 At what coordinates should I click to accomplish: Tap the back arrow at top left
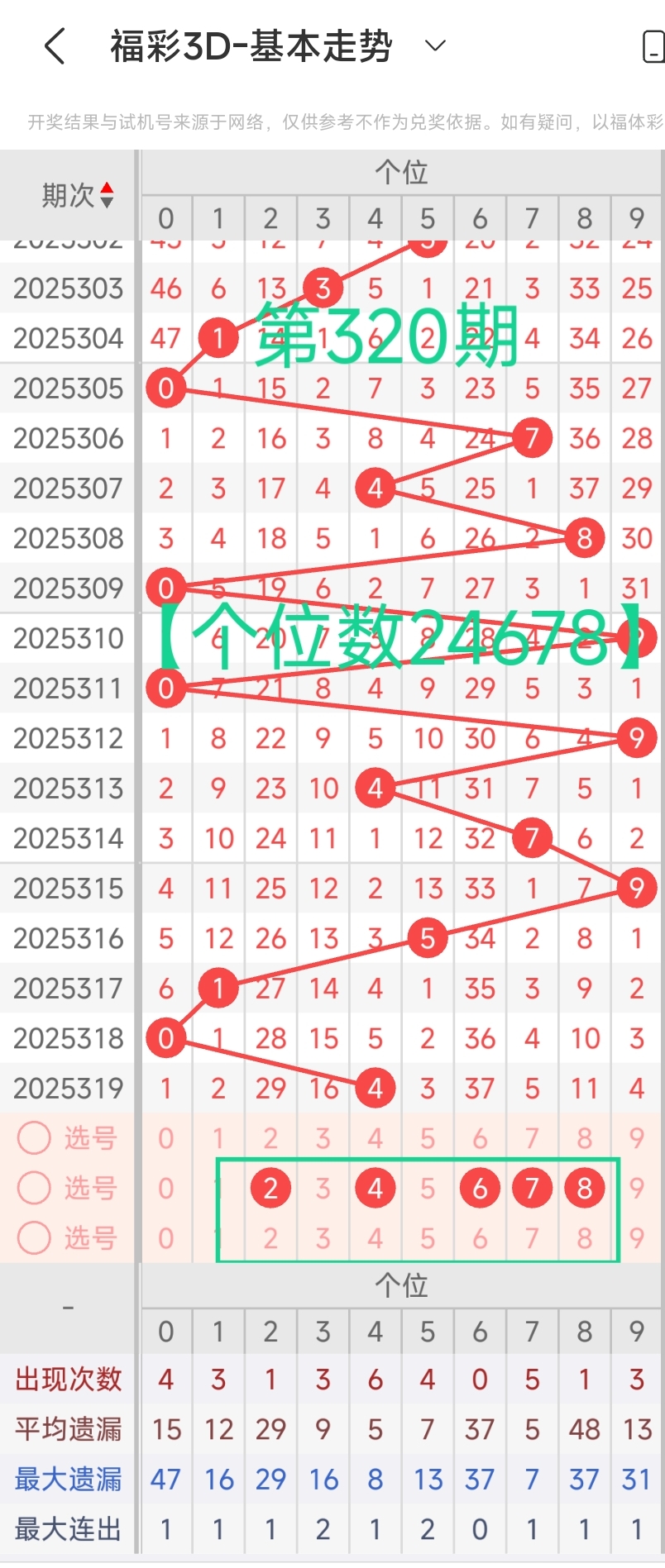pos(54,47)
